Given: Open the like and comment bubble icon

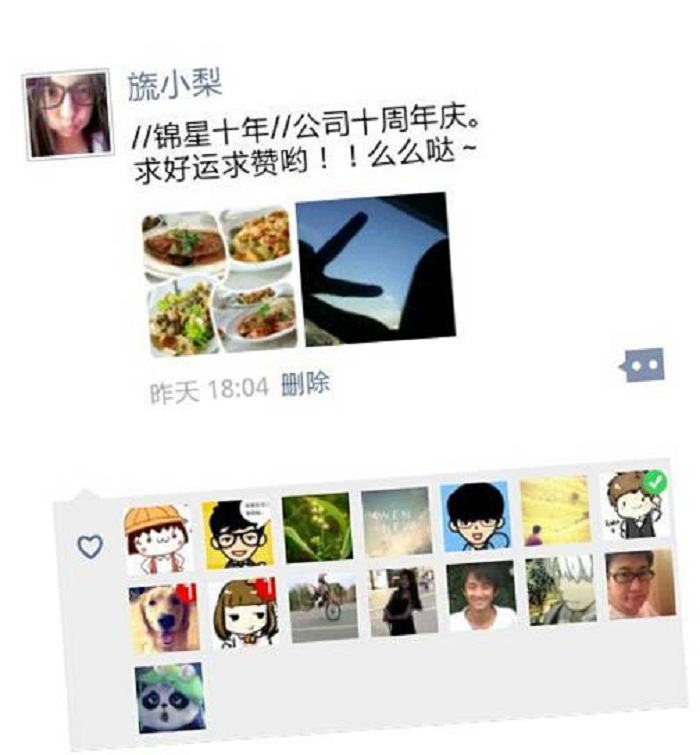Looking at the screenshot, I should click(642, 368).
